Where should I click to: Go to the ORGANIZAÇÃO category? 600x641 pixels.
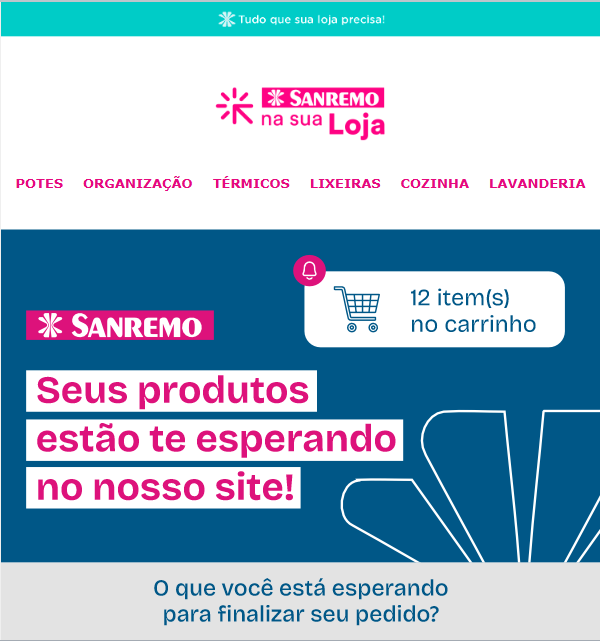(137, 183)
